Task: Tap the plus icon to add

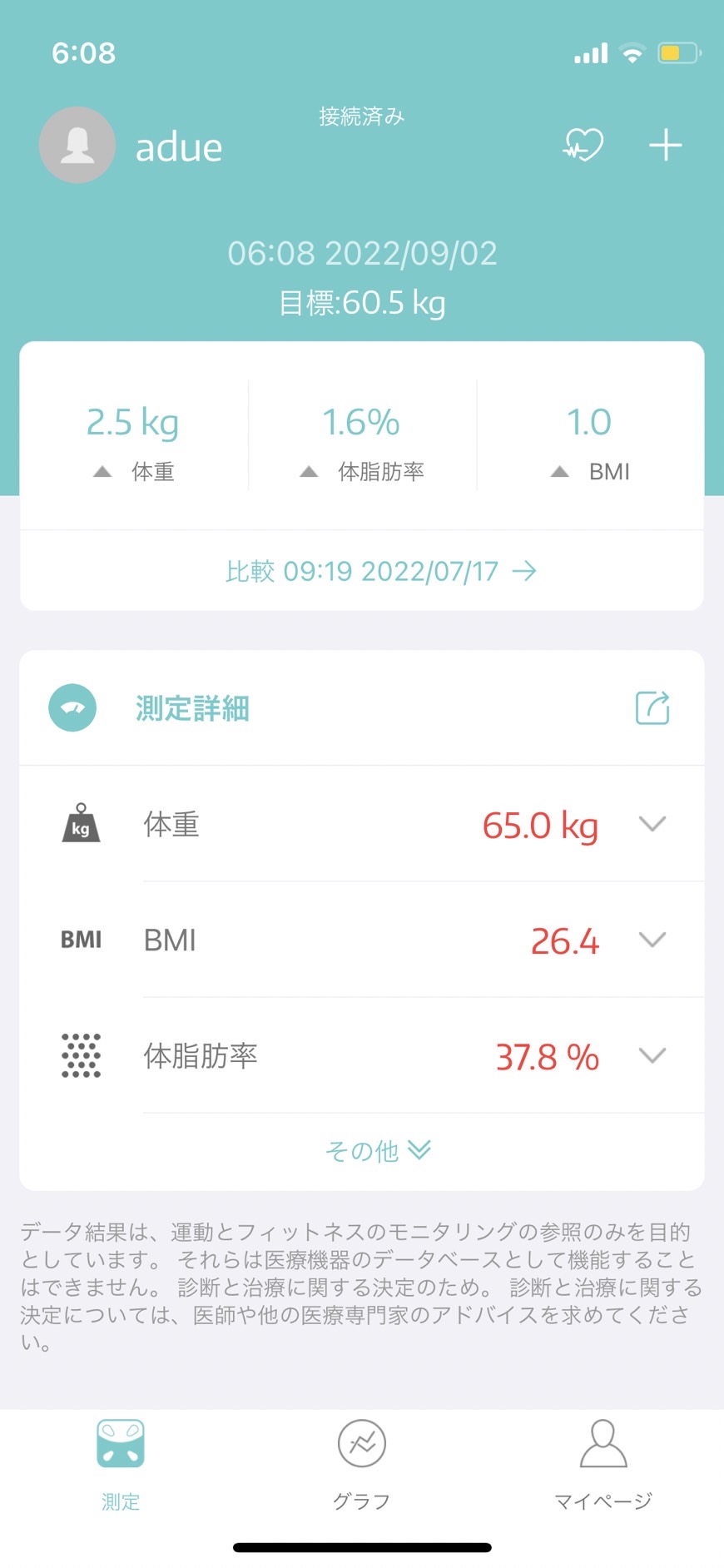Action: [666, 145]
